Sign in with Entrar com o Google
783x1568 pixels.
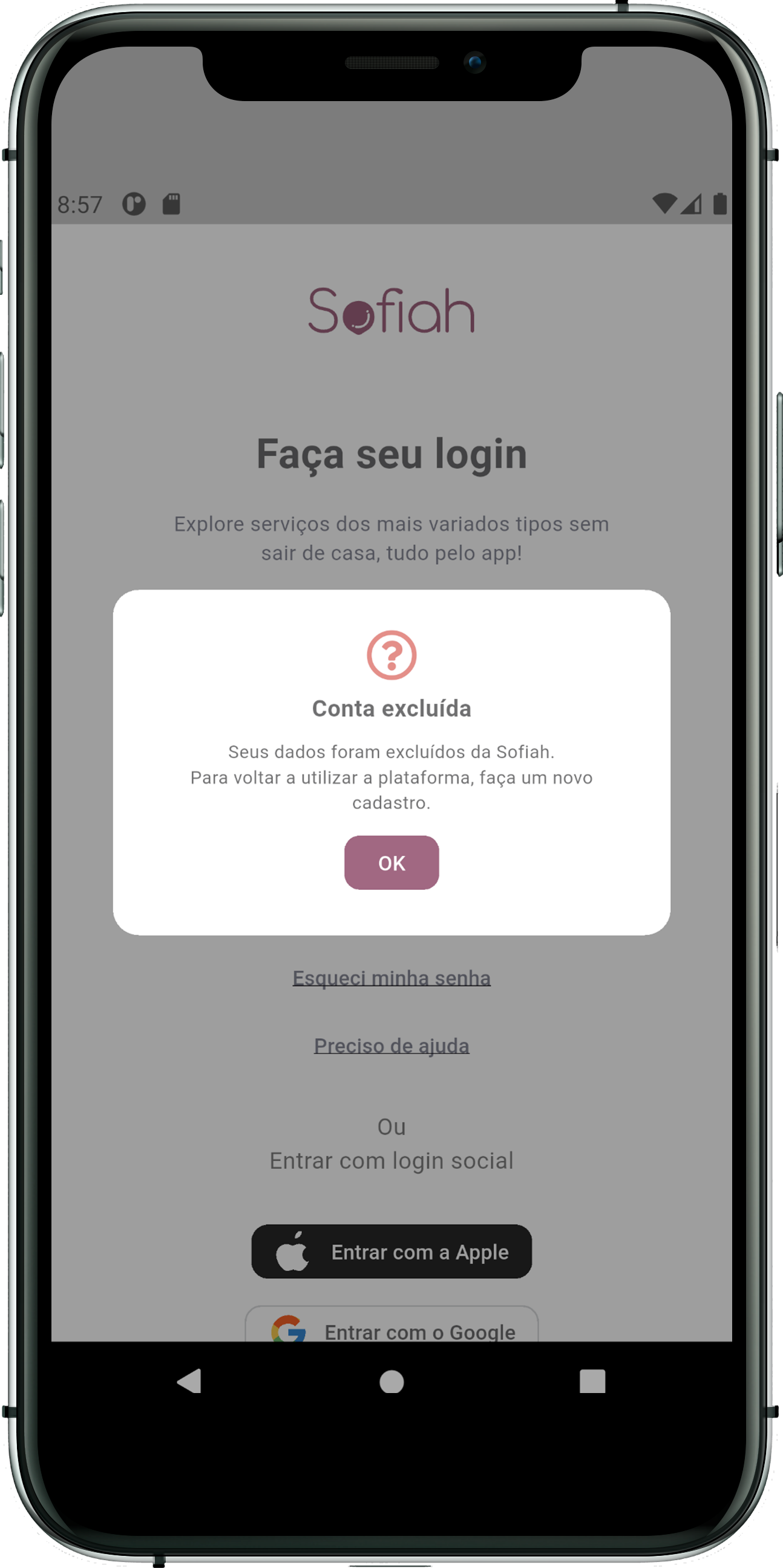tap(391, 1327)
